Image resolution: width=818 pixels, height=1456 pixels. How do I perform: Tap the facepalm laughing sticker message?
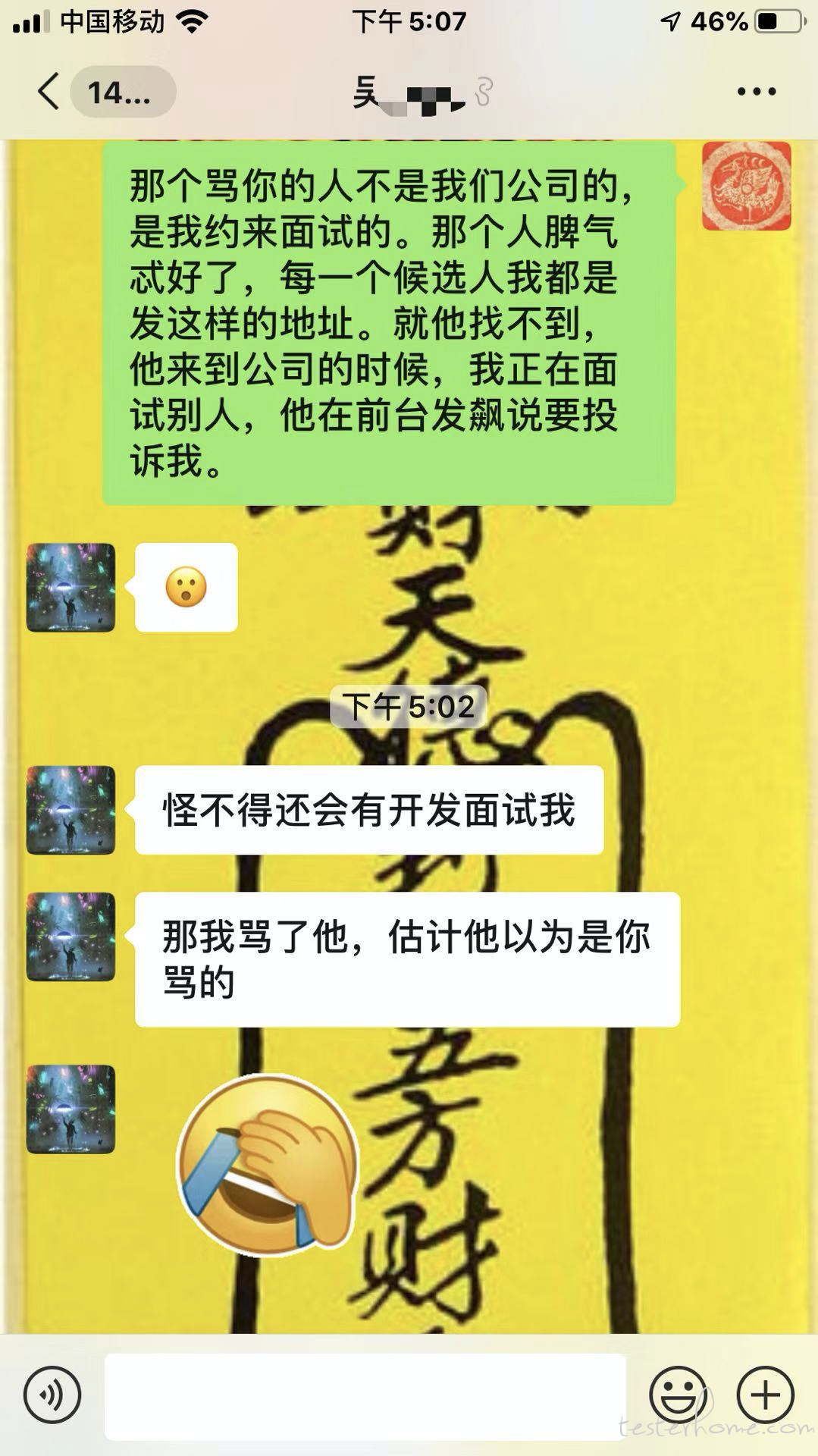point(267,1165)
